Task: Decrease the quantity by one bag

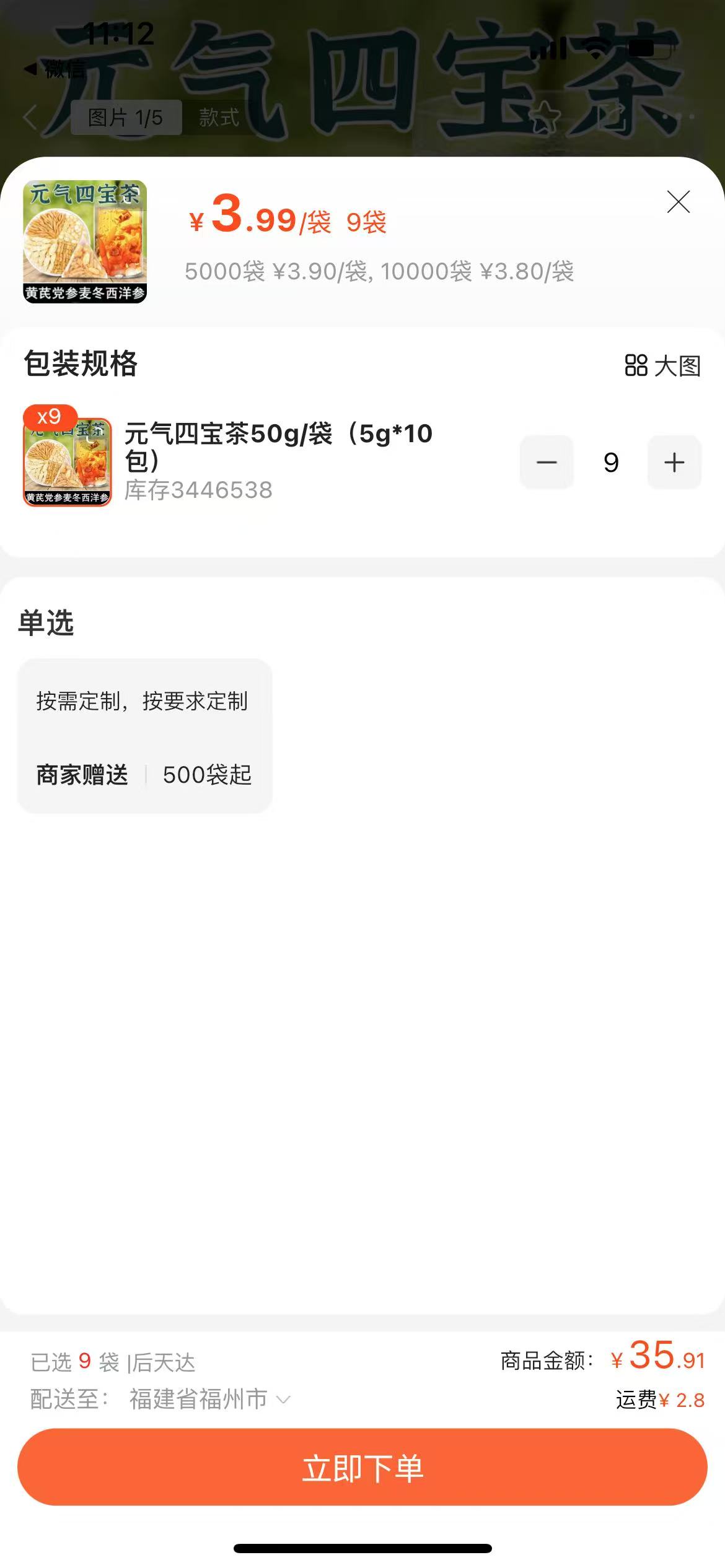Action: tap(547, 463)
